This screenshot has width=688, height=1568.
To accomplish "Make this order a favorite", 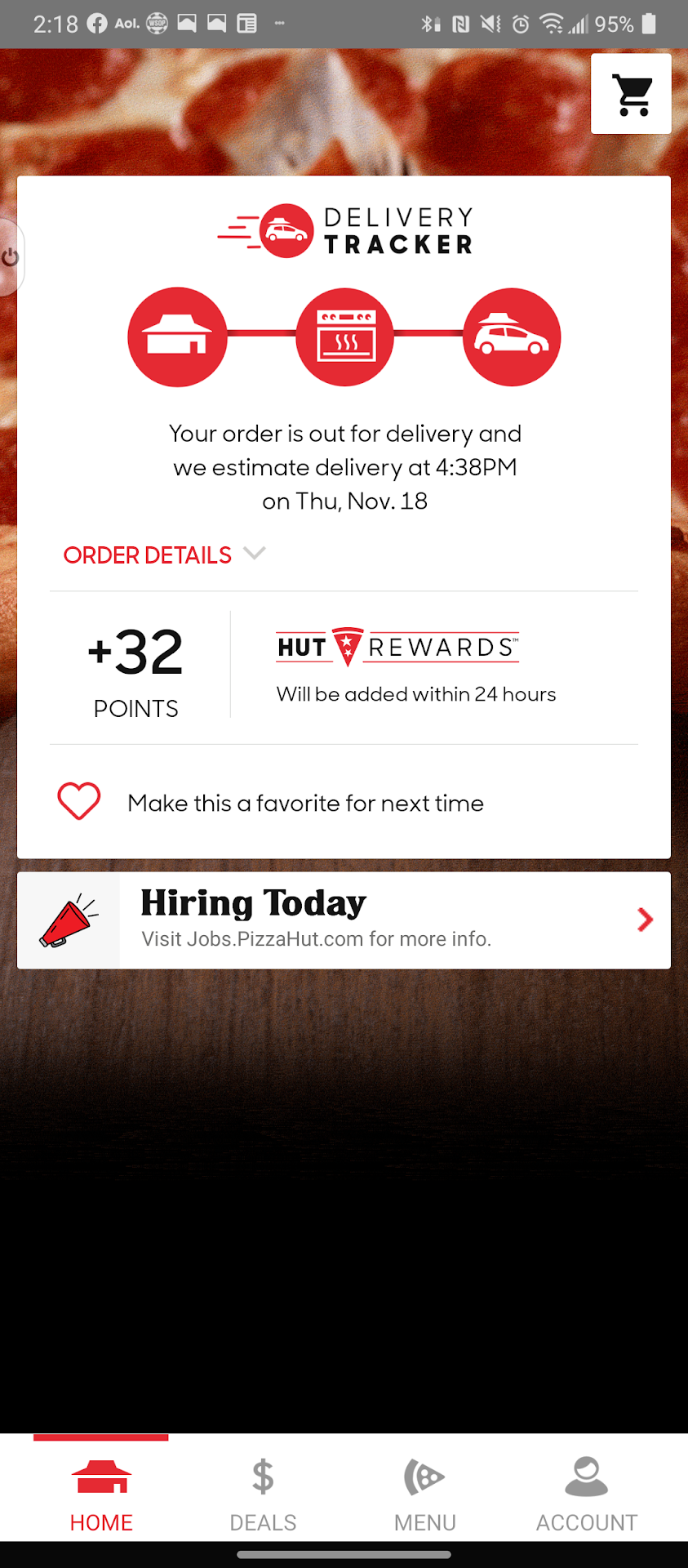I will pyautogui.click(x=79, y=802).
